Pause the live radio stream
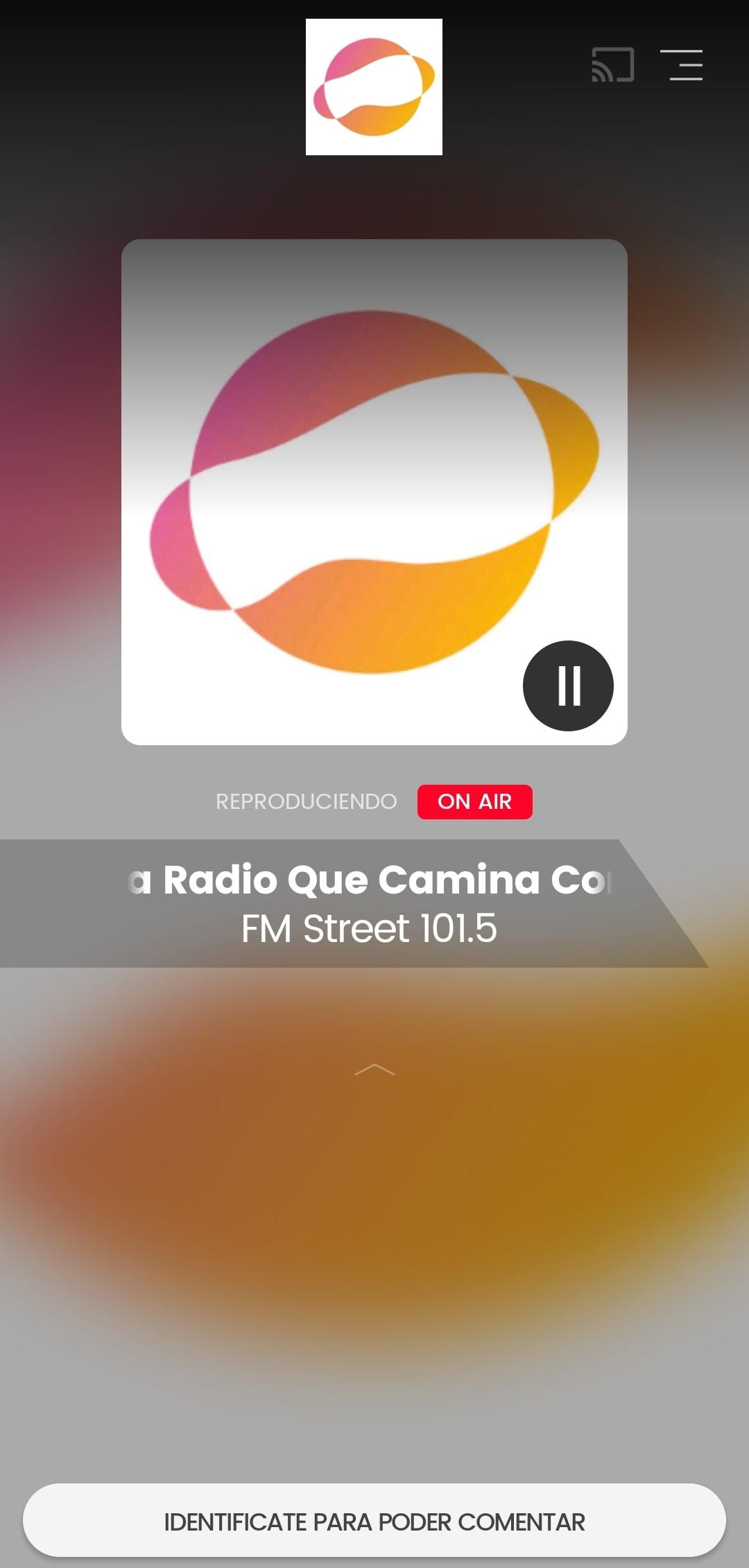The width and height of the screenshot is (749, 1568). 568,686
